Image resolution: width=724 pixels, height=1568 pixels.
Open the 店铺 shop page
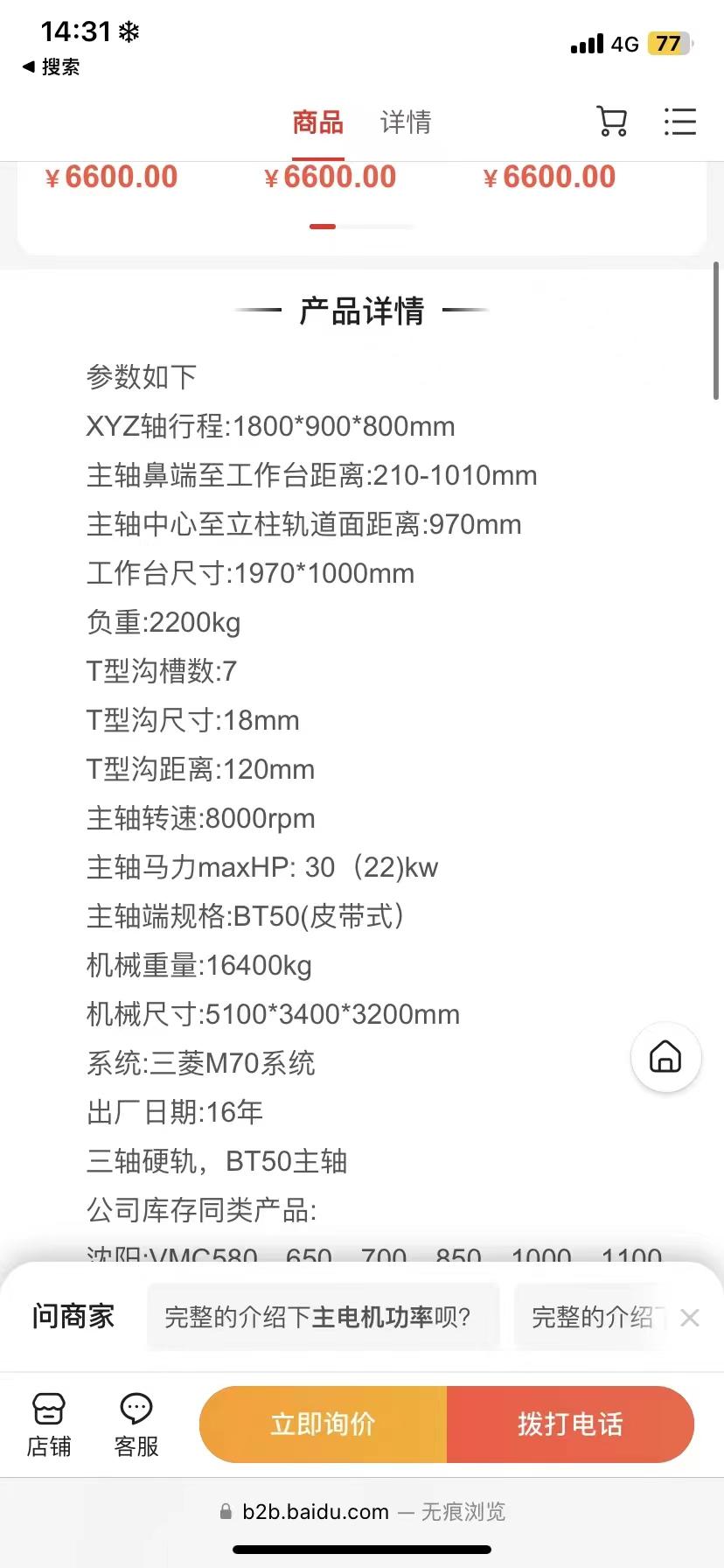pos(49,1424)
